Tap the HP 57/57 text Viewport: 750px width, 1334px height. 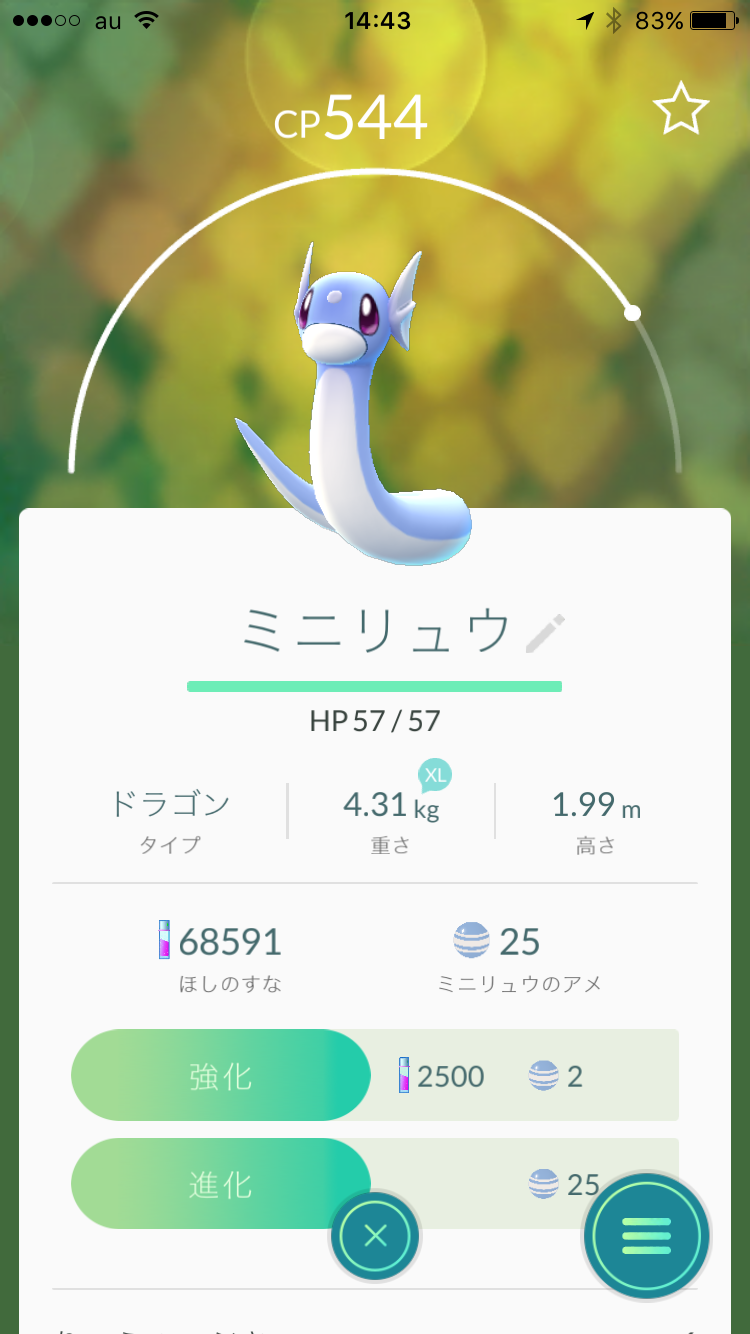click(x=375, y=721)
